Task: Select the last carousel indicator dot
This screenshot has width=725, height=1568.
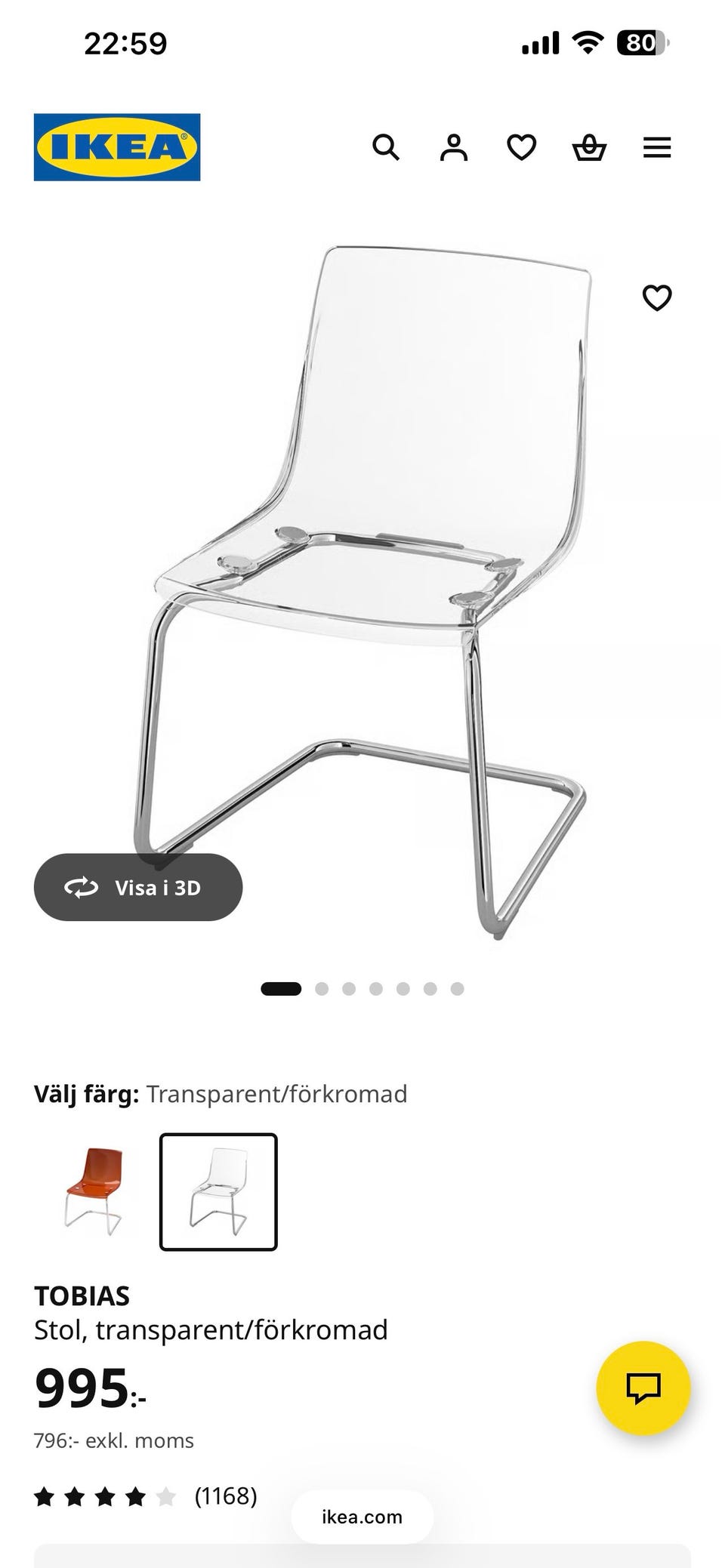Action: 456,987
